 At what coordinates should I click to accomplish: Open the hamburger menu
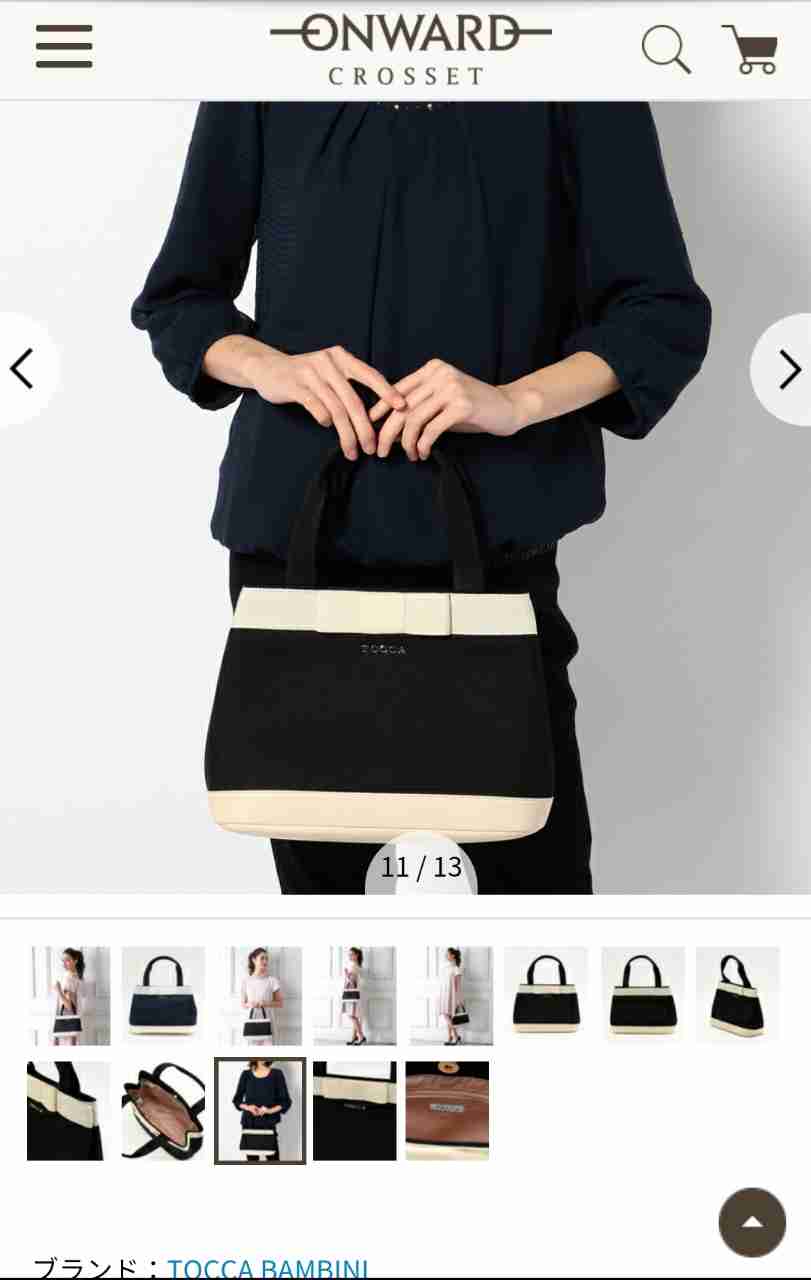(x=64, y=46)
